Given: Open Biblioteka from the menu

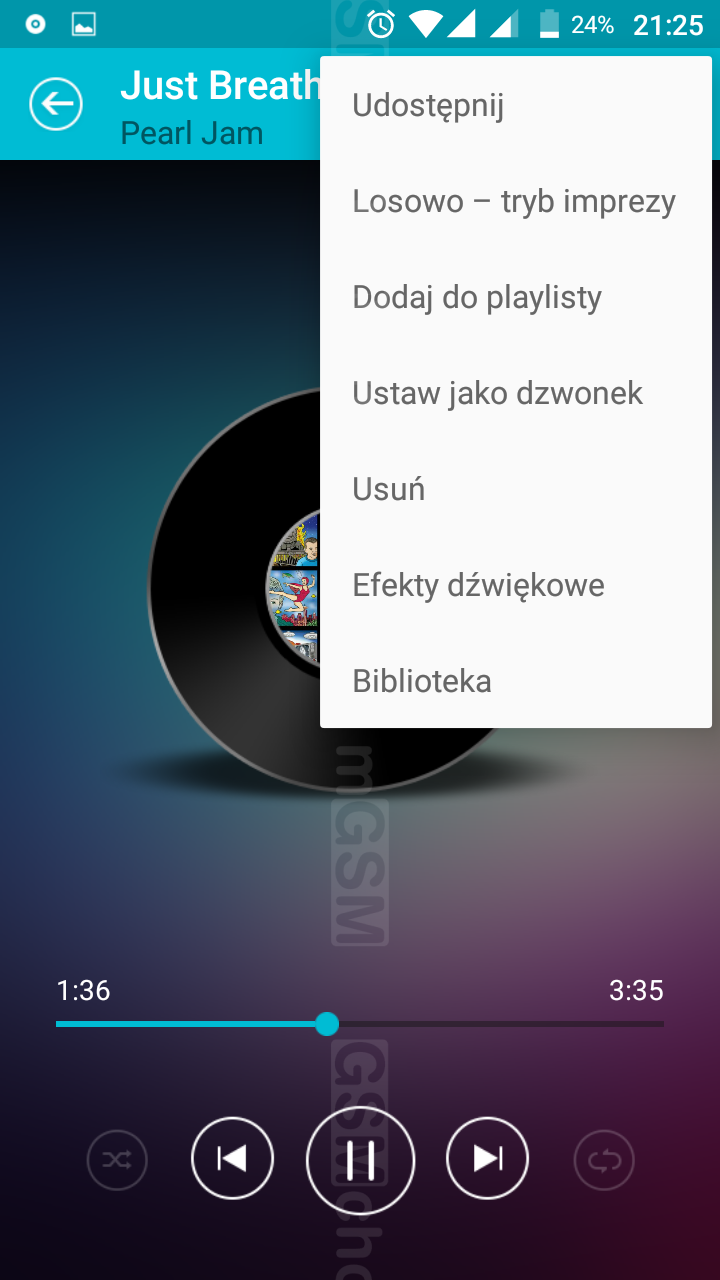Looking at the screenshot, I should click(422, 681).
